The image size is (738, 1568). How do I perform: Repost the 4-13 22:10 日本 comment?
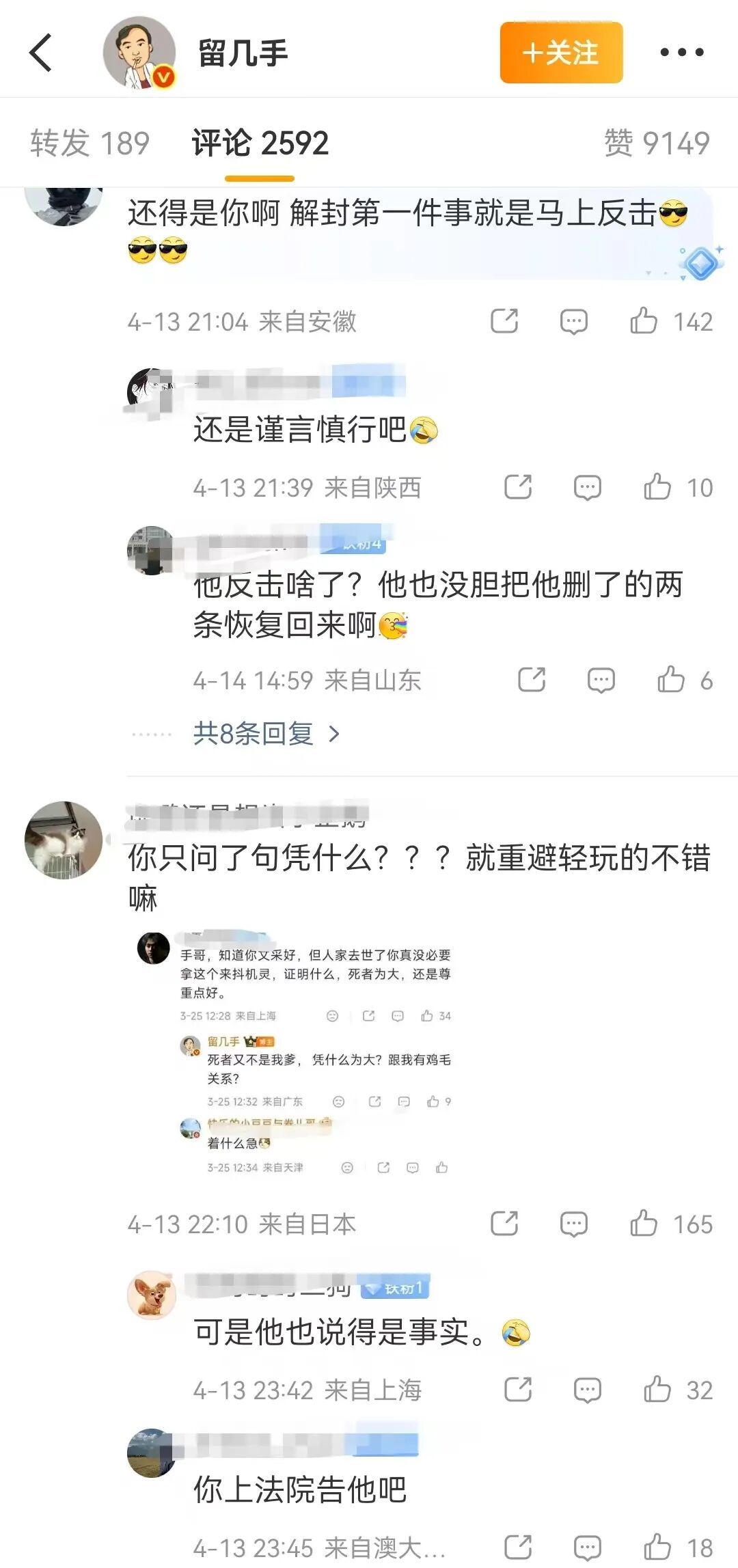(x=504, y=1223)
